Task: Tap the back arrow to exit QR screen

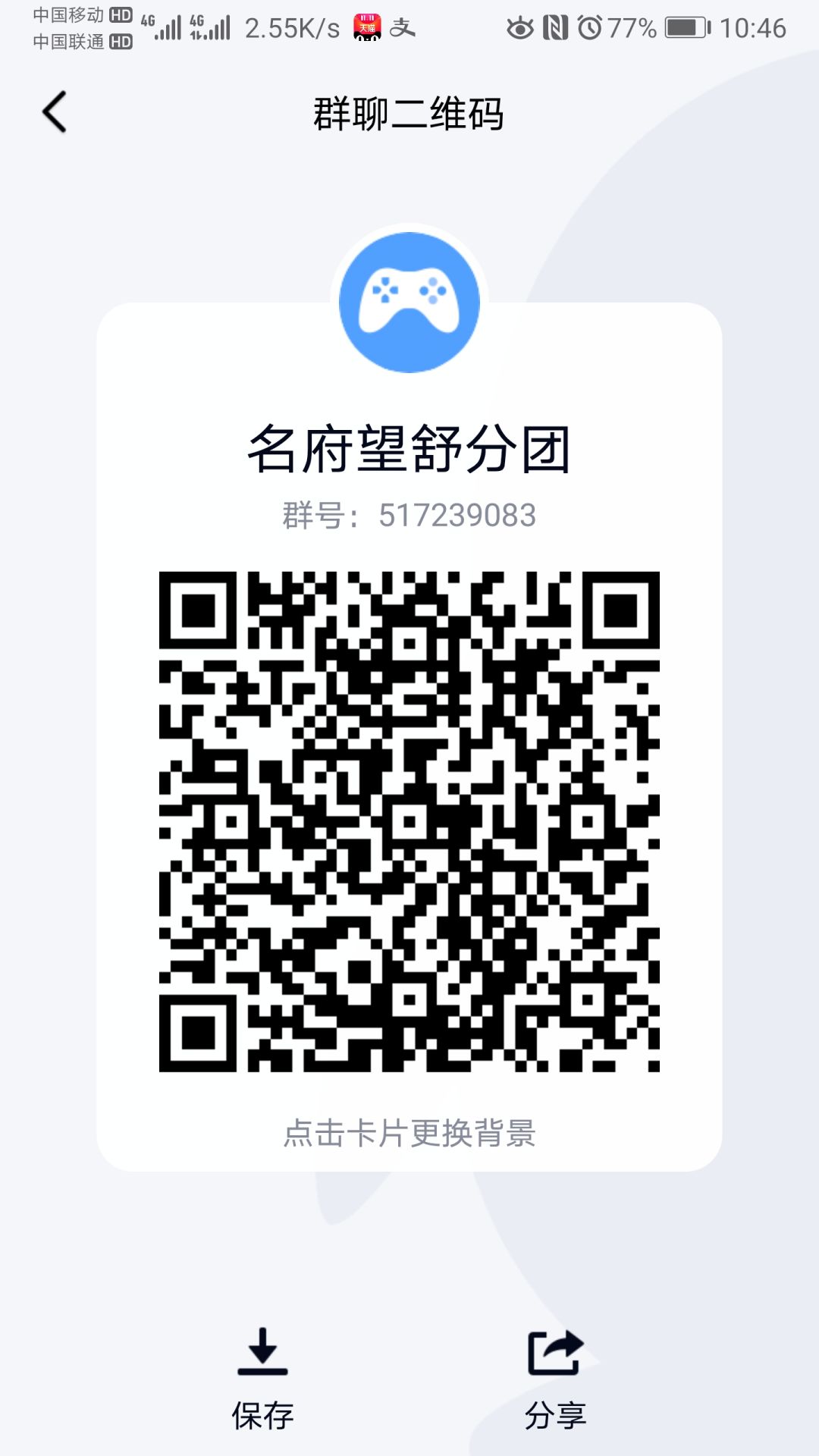Action: [x=53, y=111]
